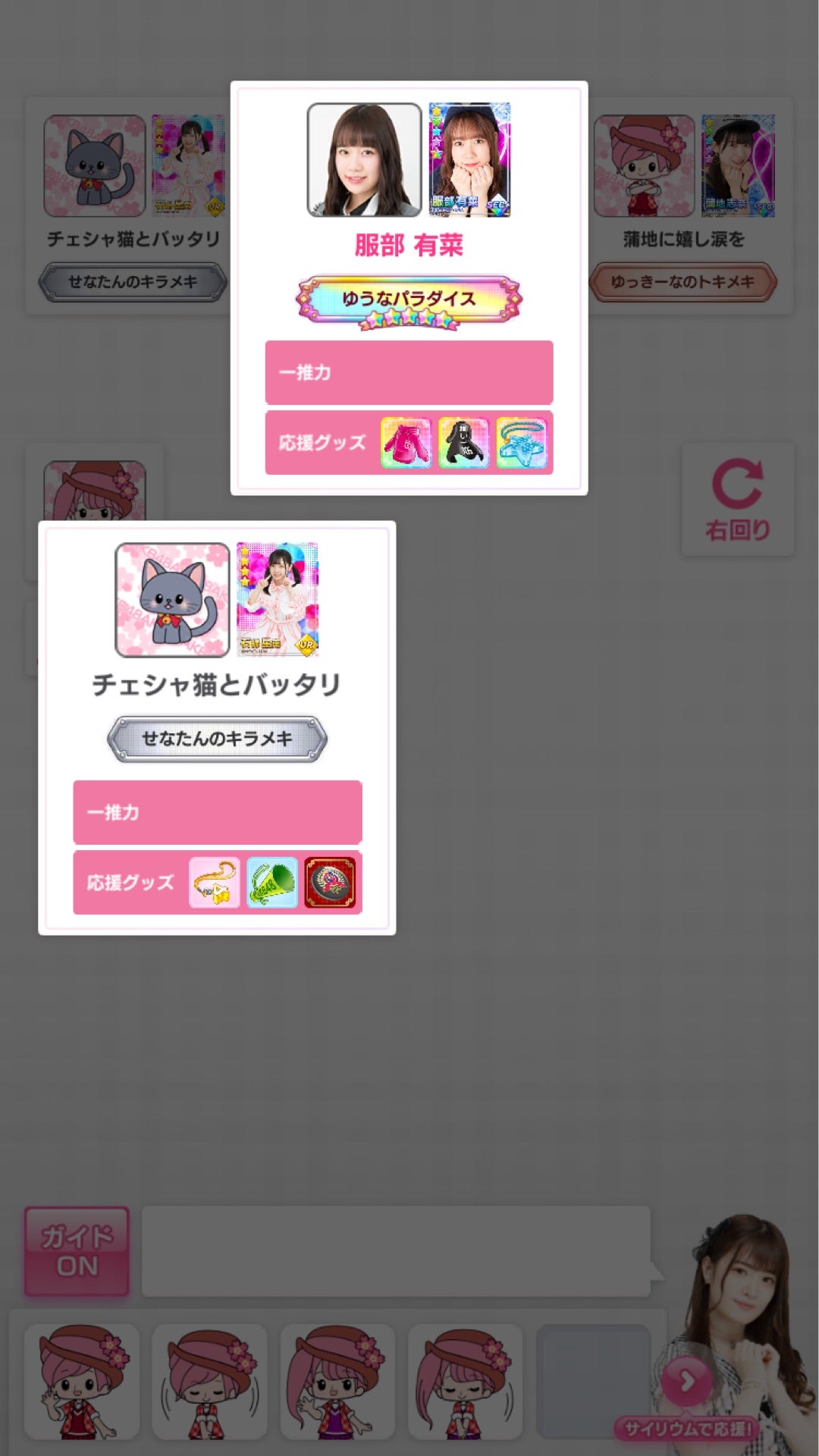
Task: Open the サイリウムで応援 arrow button
Action: click(686, 1382)
